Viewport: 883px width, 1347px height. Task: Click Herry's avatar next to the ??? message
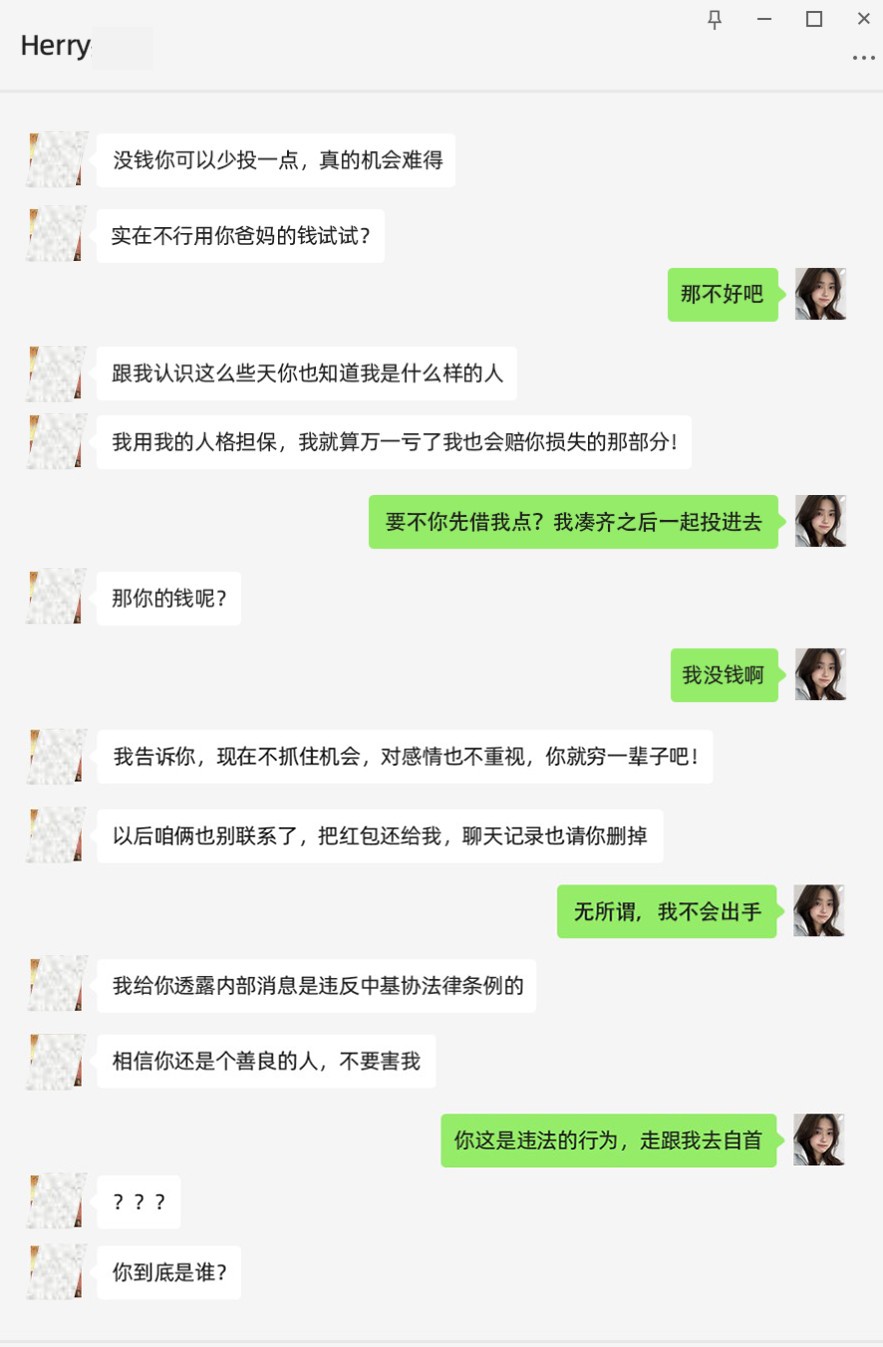(55, 1200)
